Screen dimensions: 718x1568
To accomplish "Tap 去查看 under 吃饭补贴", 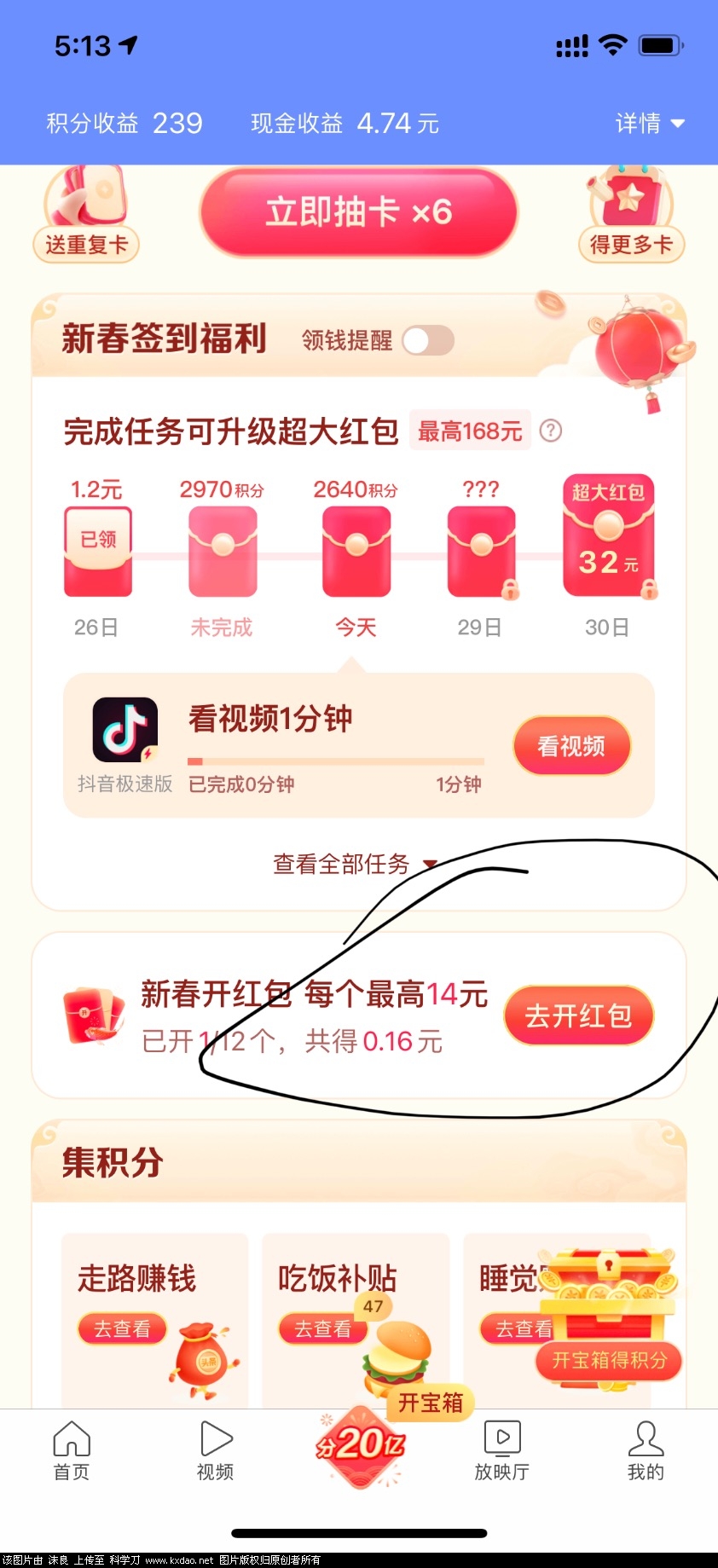I will 322,1328.
